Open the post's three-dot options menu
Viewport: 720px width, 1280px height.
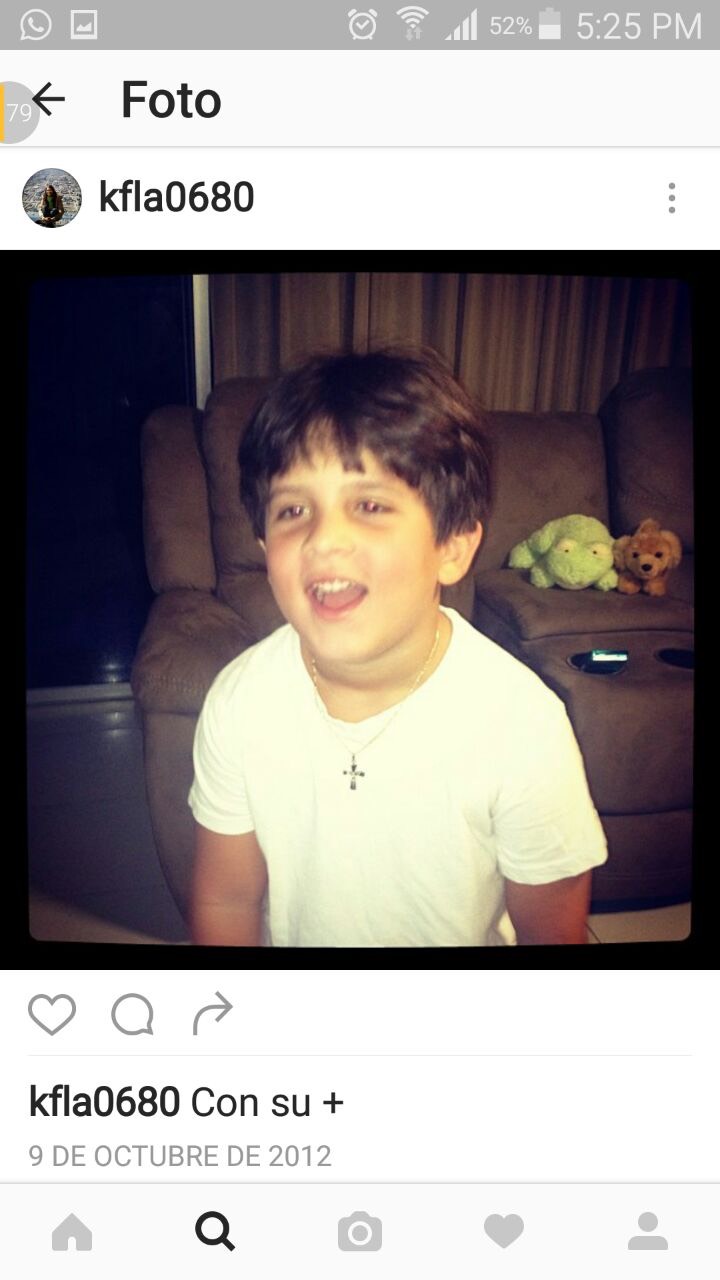672,198
